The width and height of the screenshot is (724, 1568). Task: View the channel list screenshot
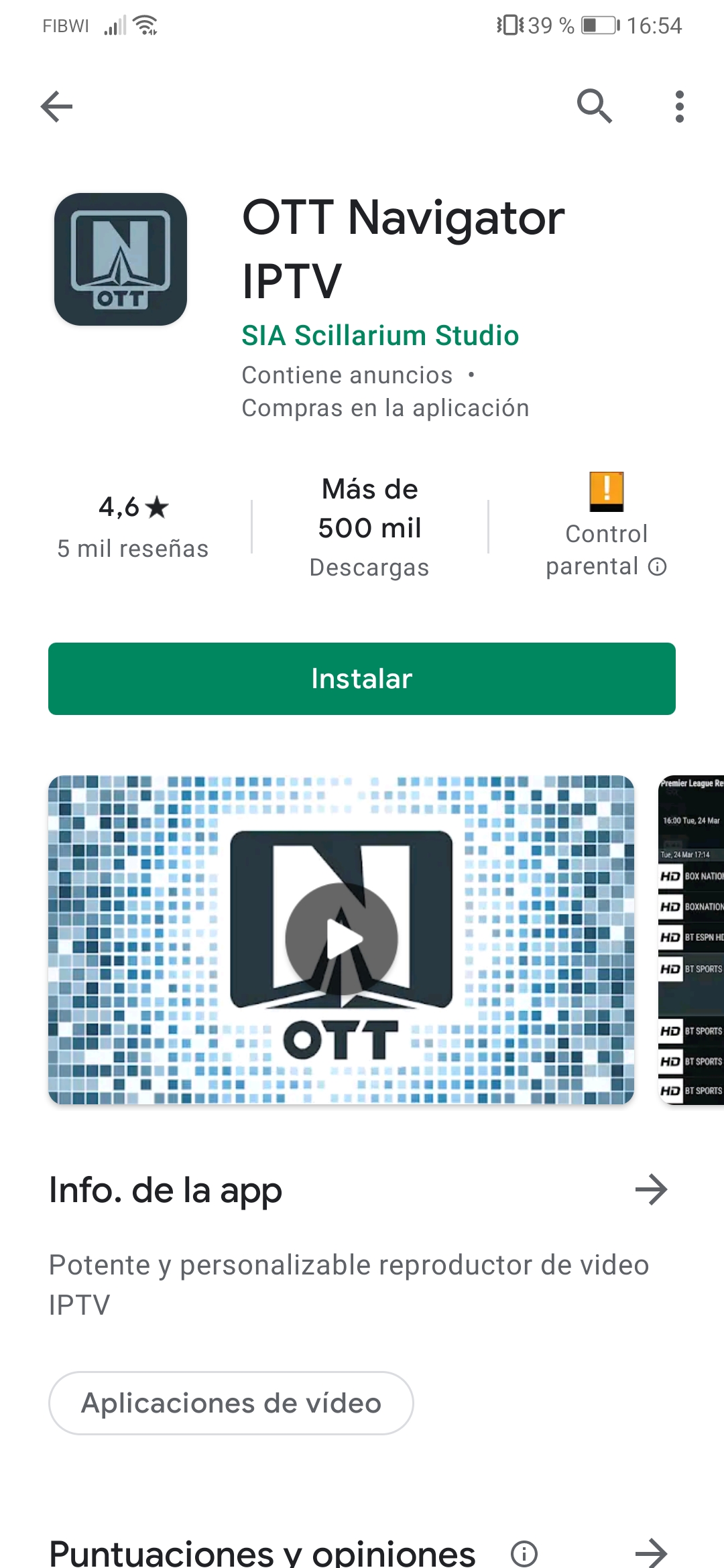690,939
